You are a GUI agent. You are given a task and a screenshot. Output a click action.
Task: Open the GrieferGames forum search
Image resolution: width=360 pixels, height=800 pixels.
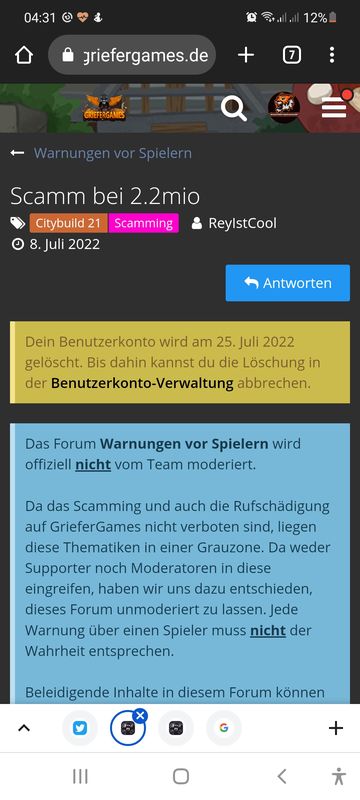click(234, 109)
